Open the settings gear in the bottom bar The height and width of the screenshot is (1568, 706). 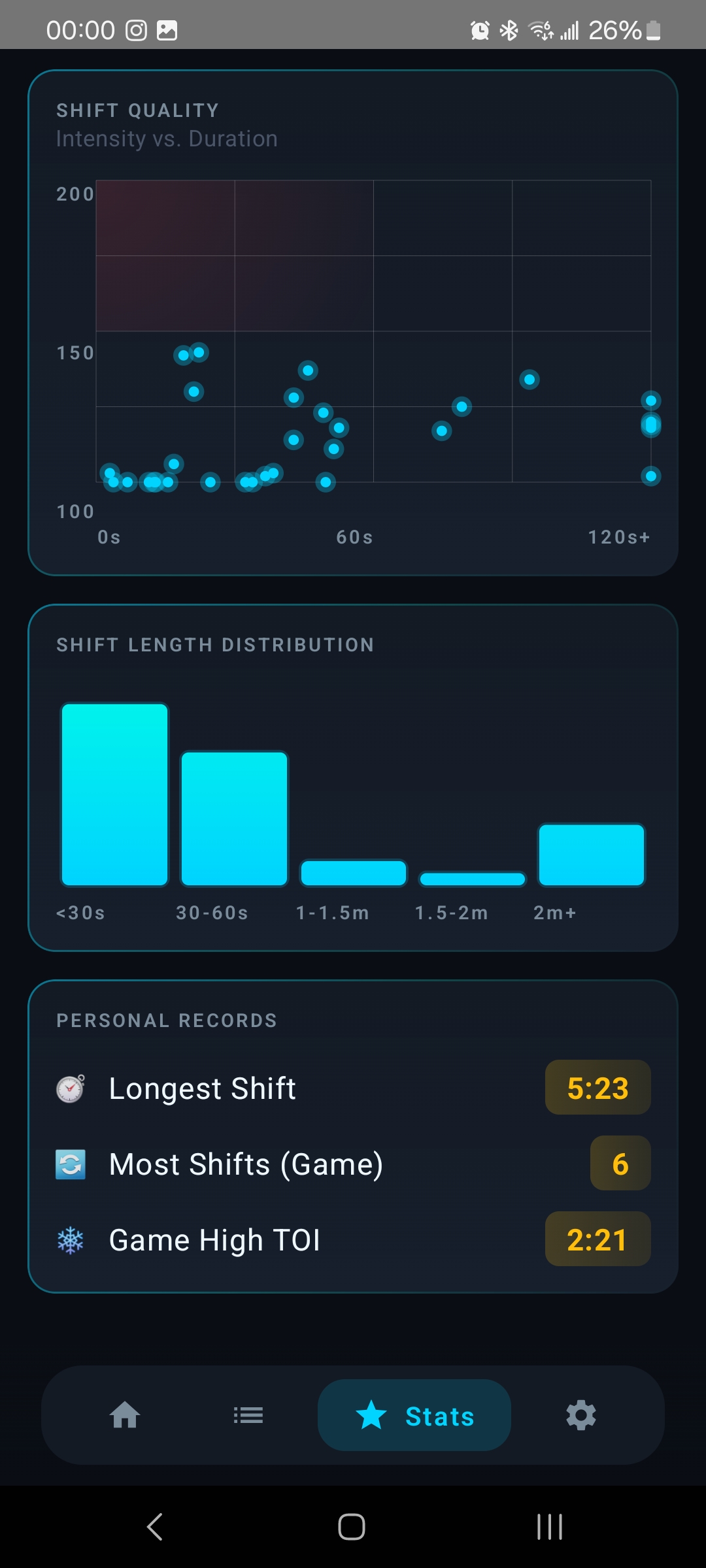coord(580,1416)
